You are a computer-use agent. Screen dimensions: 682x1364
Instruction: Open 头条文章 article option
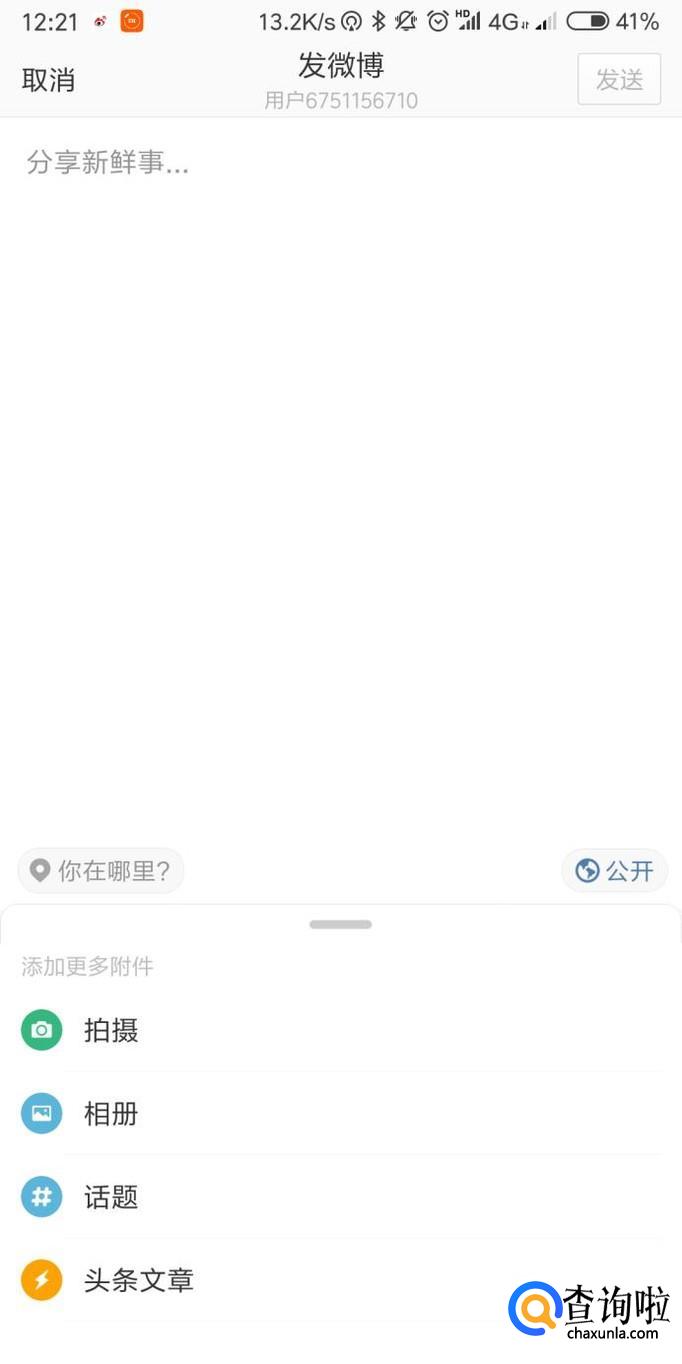138,1280
